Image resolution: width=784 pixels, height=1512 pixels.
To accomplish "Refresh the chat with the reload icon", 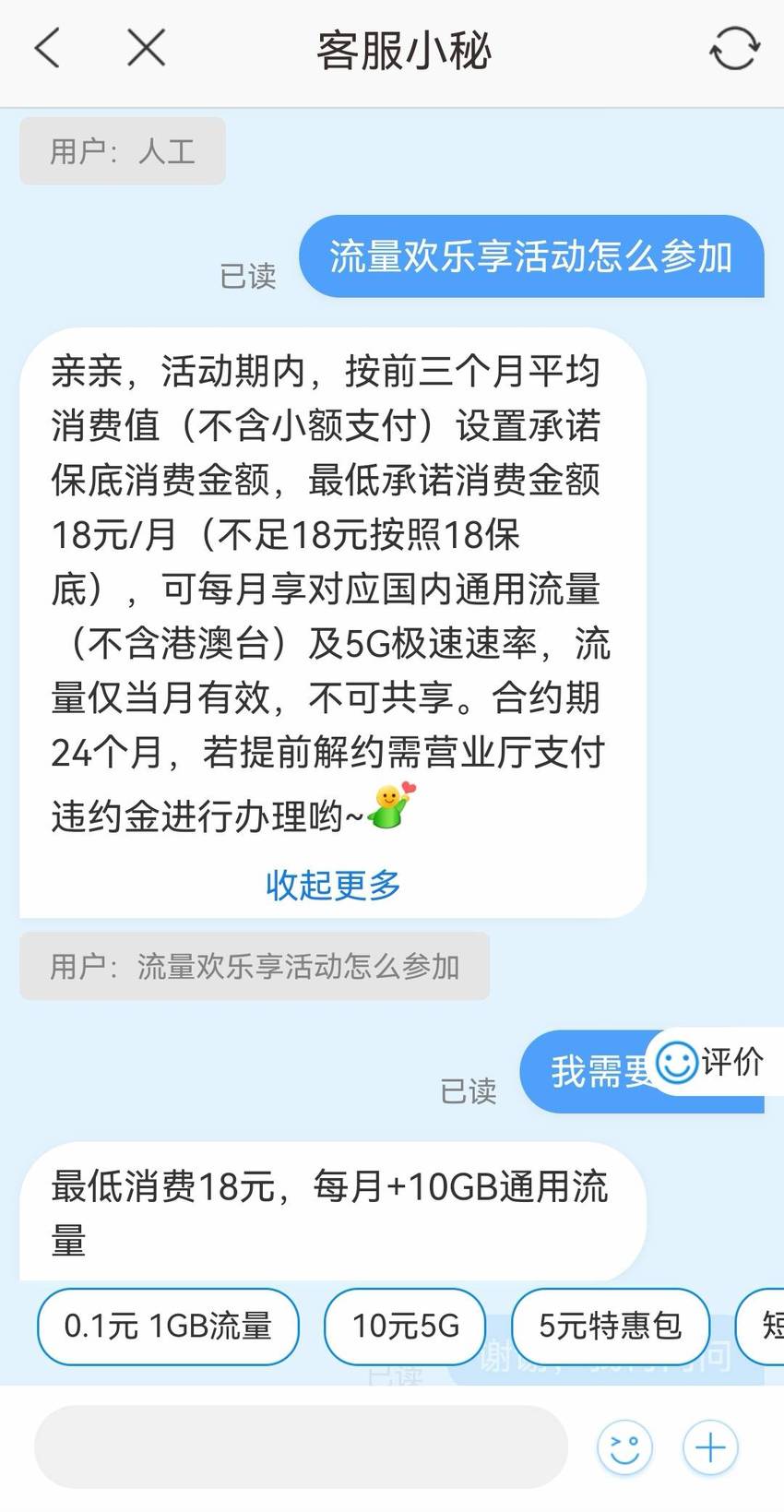I will pyautogui.click(x=734, y=48).
